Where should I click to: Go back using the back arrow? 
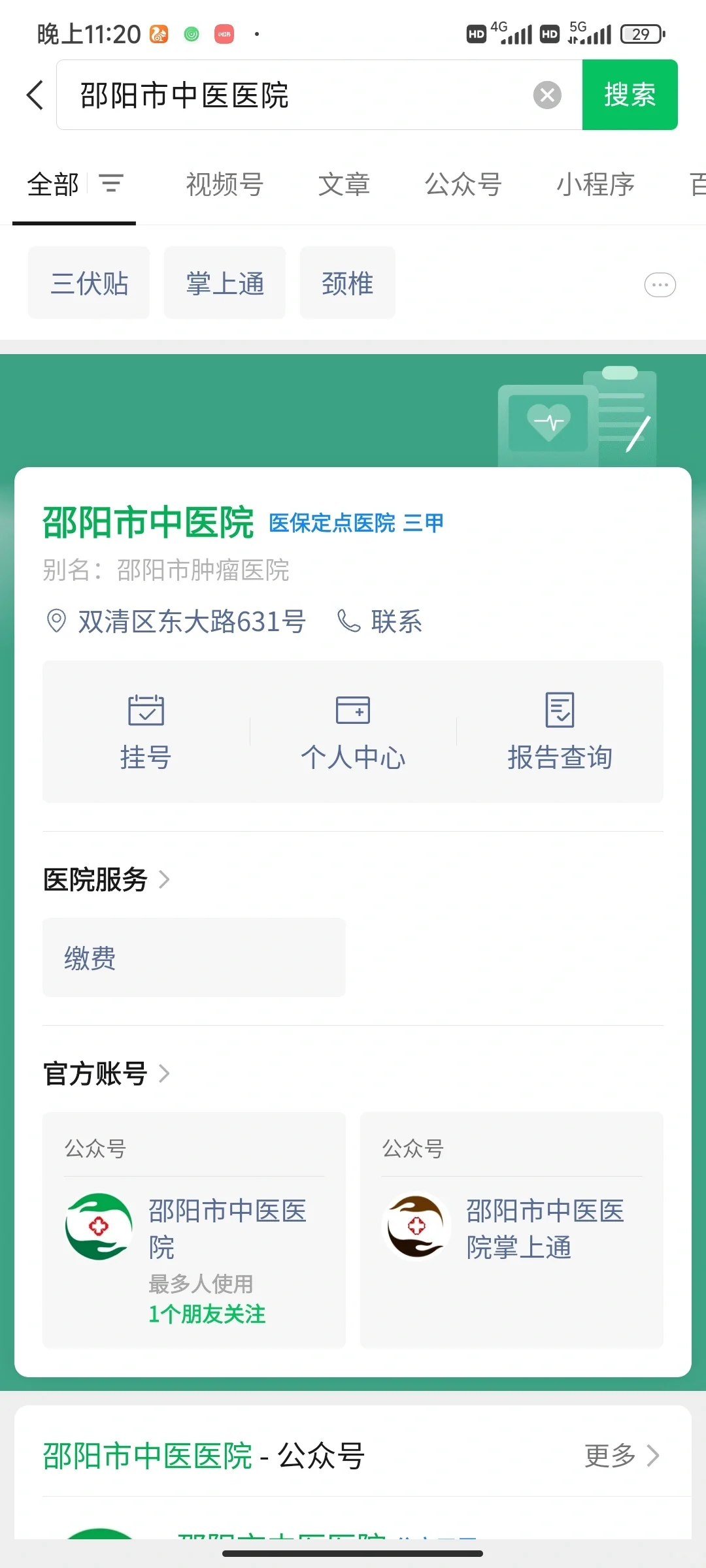pos(35,95)
